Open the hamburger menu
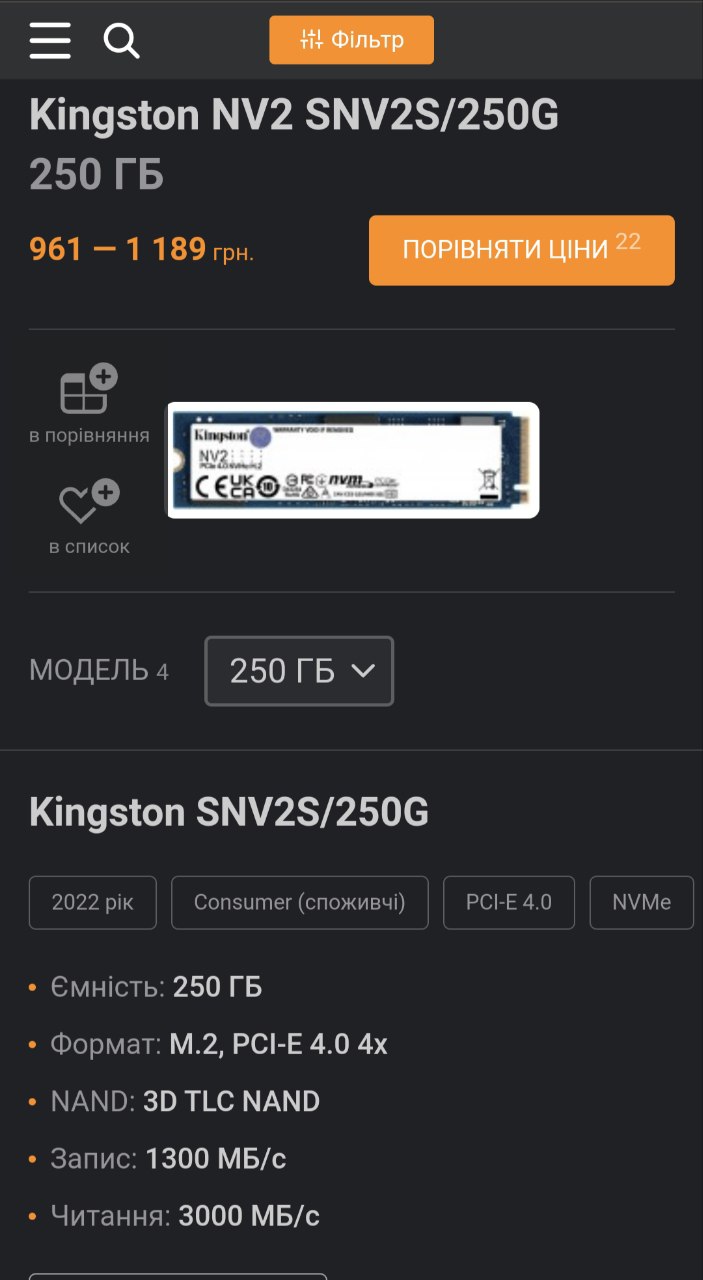 pyautogui.click(x=50, y=40)
